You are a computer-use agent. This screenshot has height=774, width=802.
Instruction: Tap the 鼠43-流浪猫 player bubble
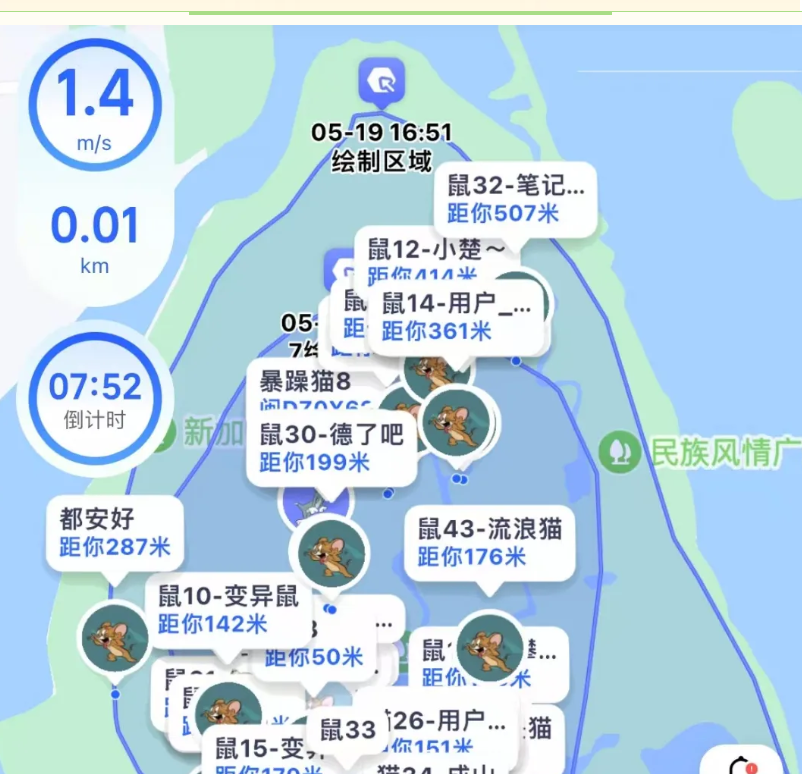489,541
